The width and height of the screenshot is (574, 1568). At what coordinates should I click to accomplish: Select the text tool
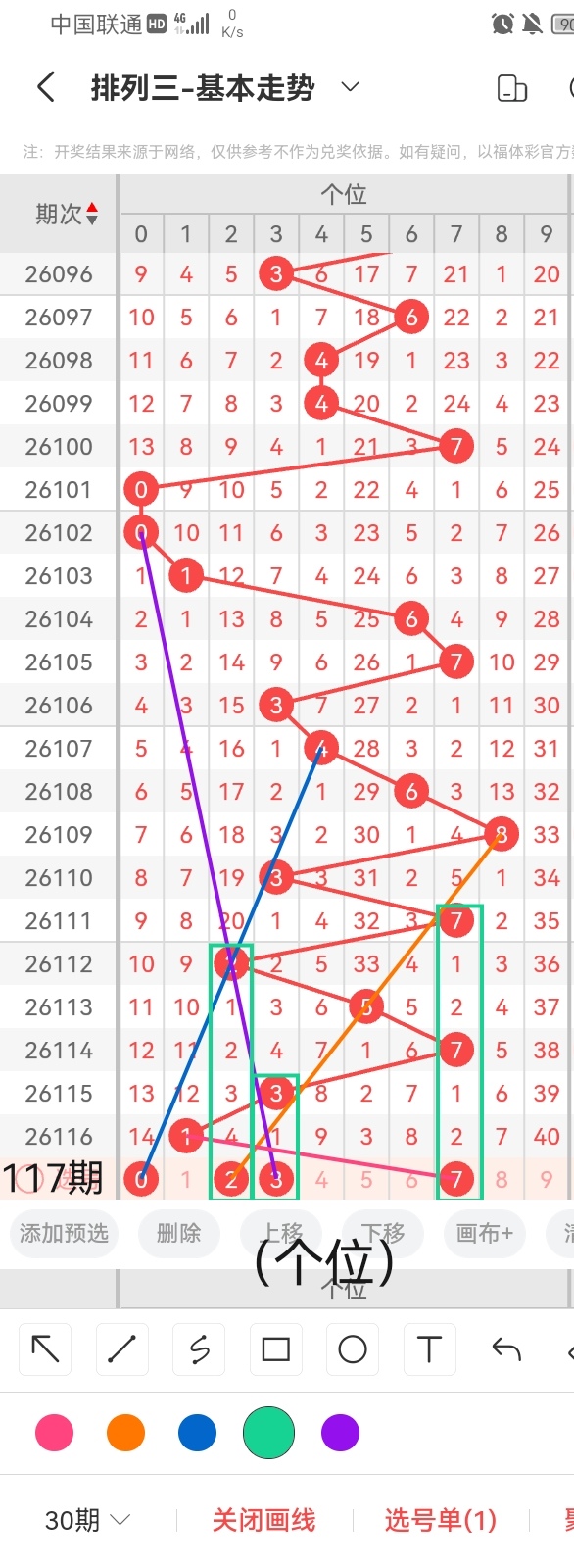click(x=429, y=1349)
